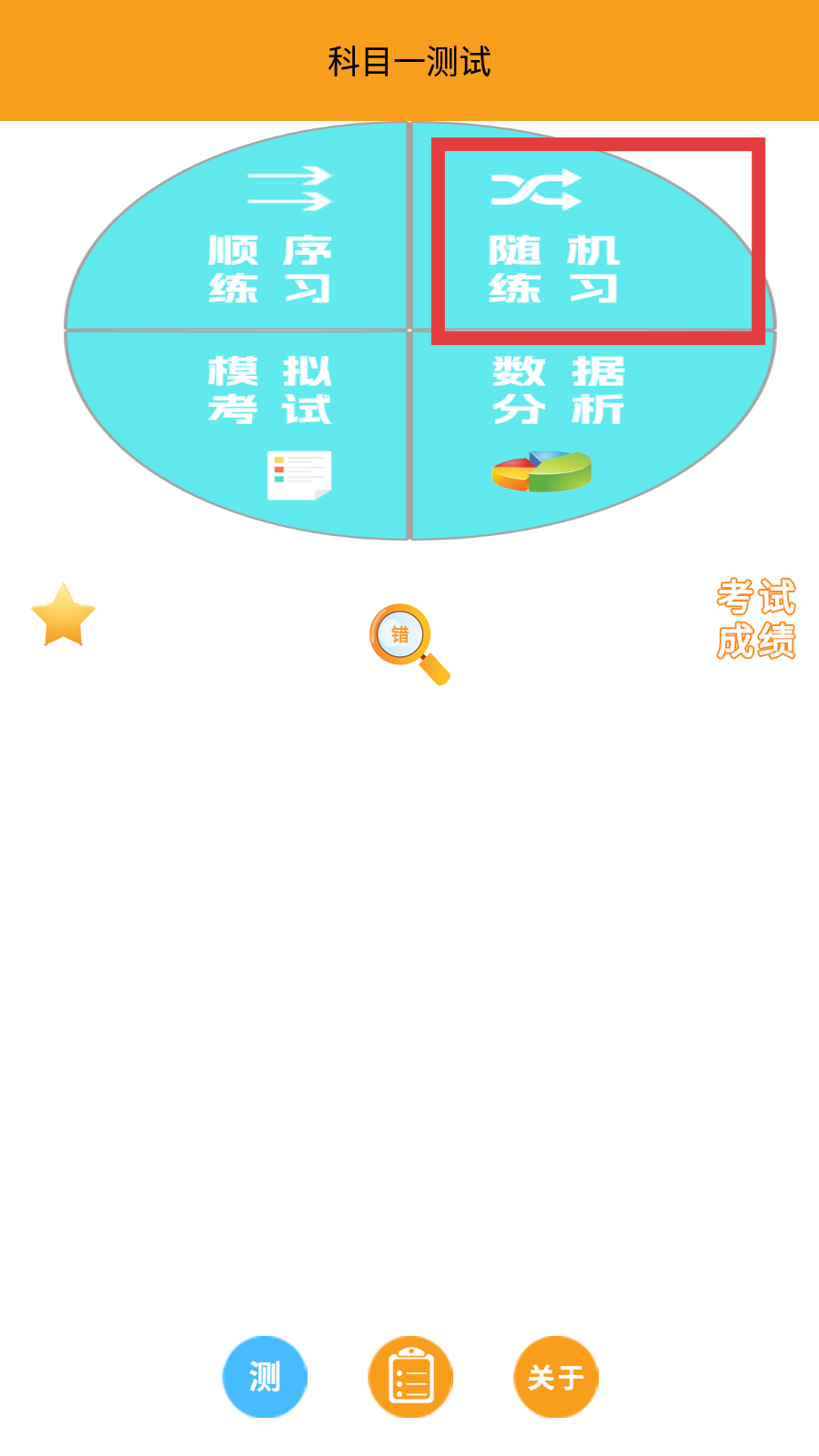Review wrong questions magnifier icon

pyautogui.click(x=409, y=642)
